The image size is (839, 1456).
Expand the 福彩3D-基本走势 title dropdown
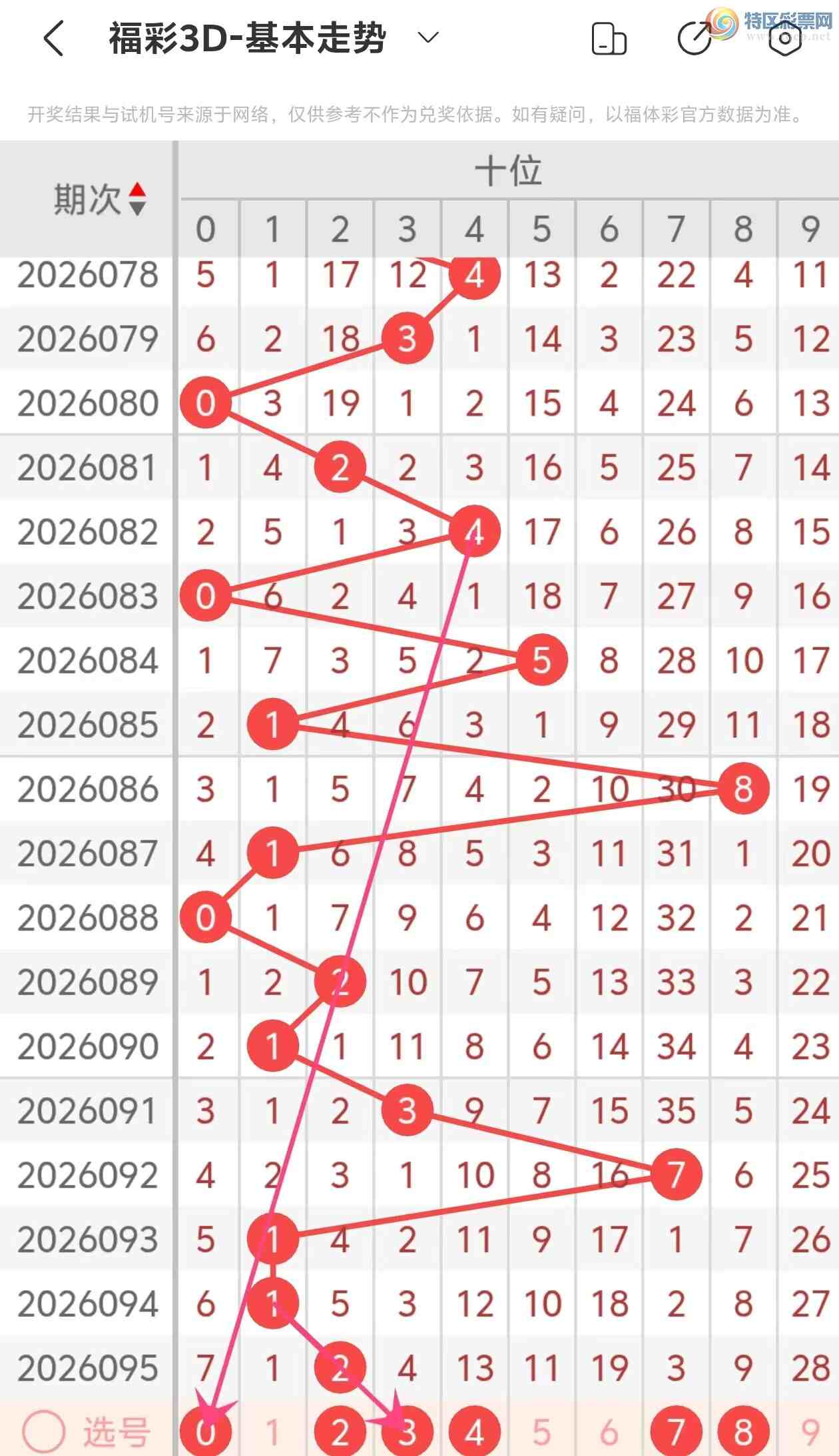click(427, 37)
